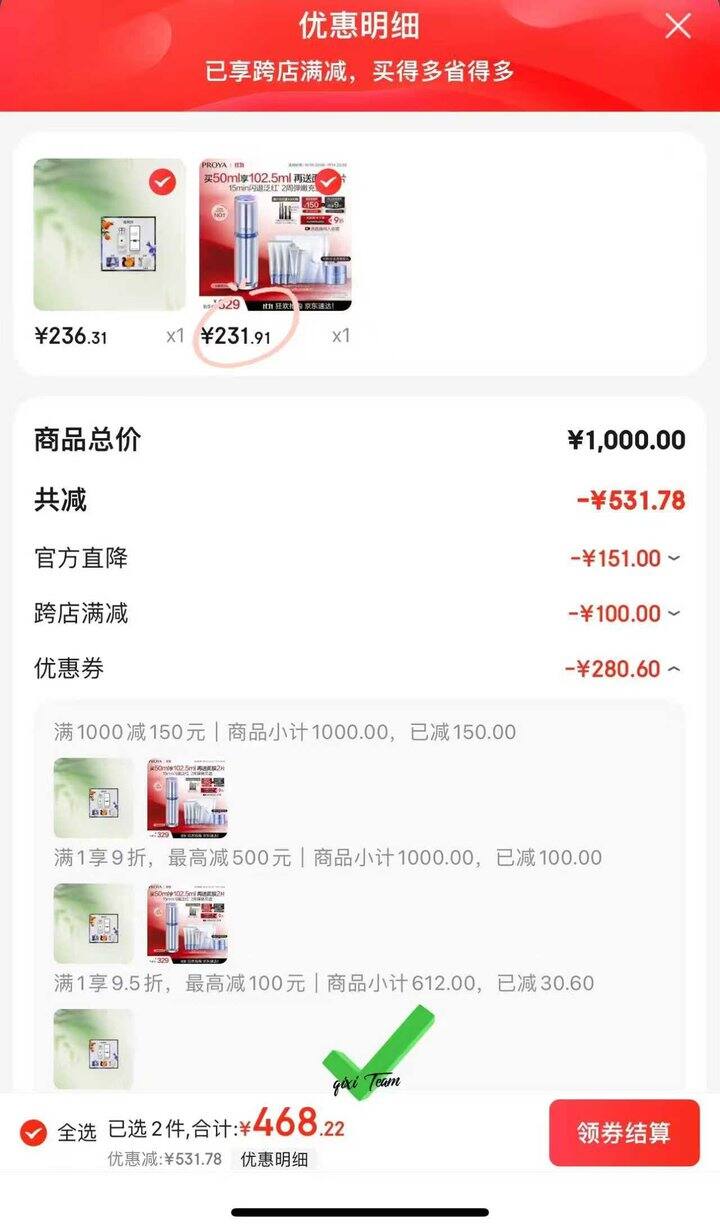Uncheck the ¥236.31 gift set item
Viewport: 720px width, 1230px height.
pos(162,182)
